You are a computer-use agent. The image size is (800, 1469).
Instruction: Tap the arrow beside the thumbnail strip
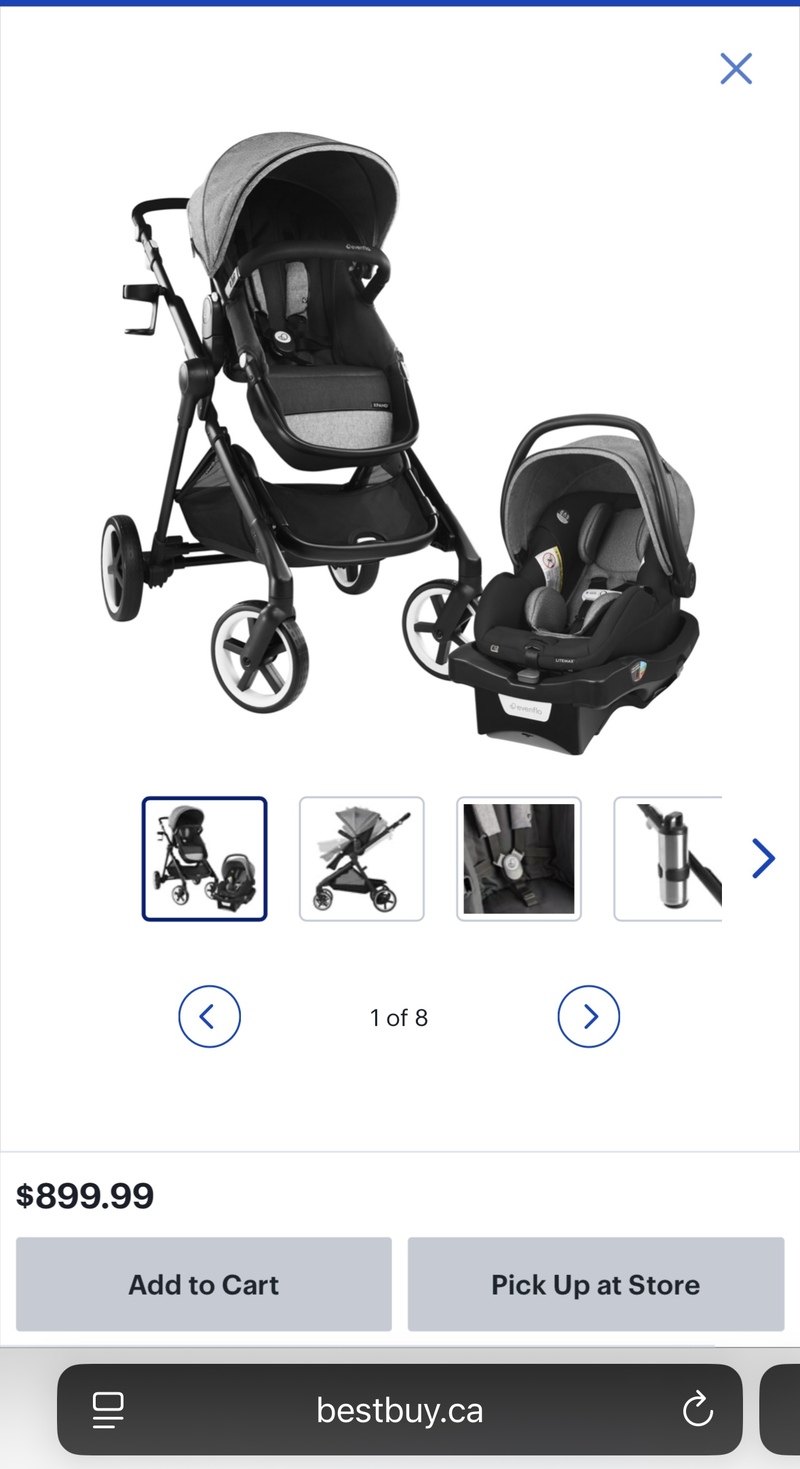763,858
